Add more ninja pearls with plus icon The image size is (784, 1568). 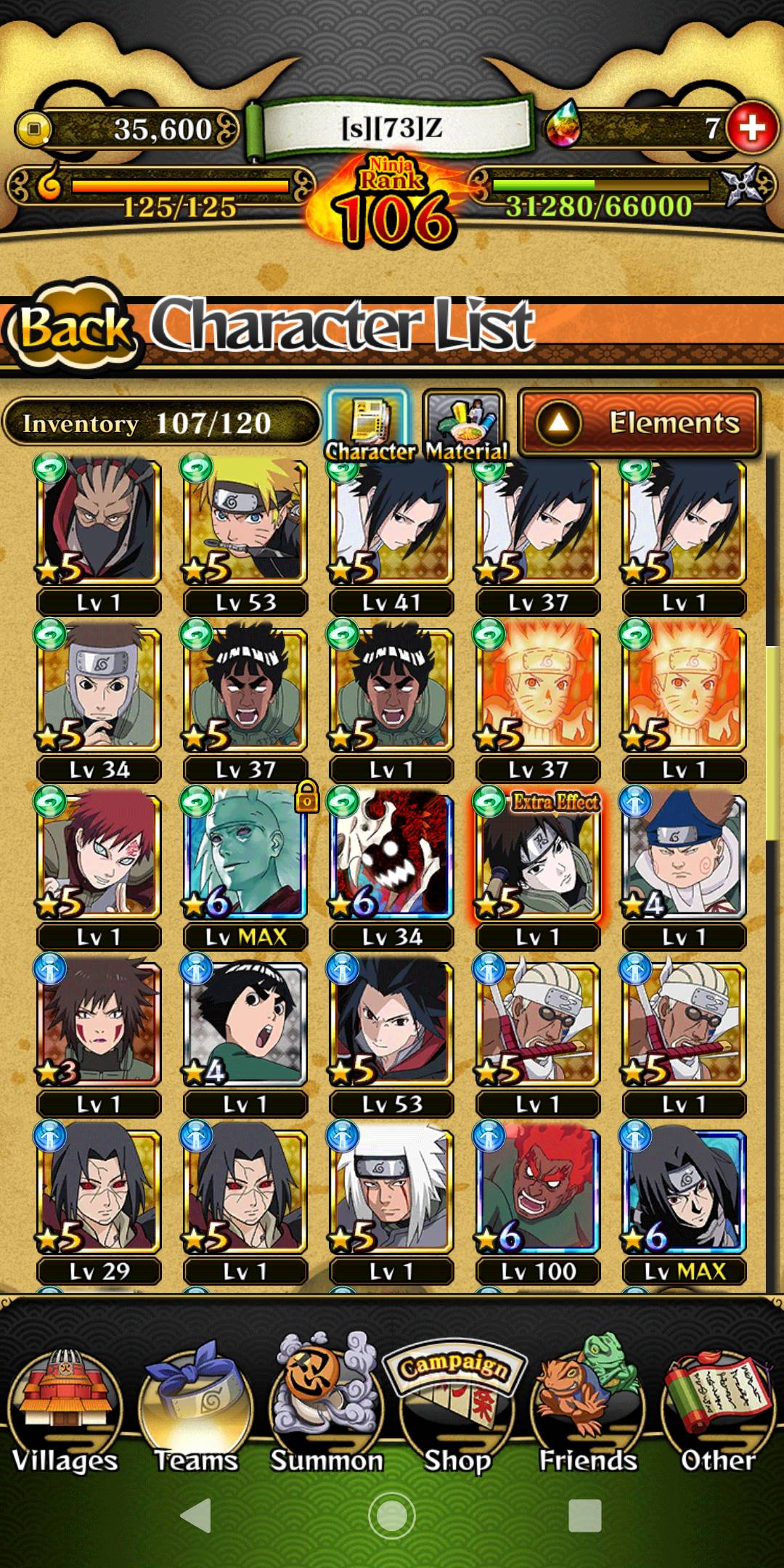[x=752, y=128]
